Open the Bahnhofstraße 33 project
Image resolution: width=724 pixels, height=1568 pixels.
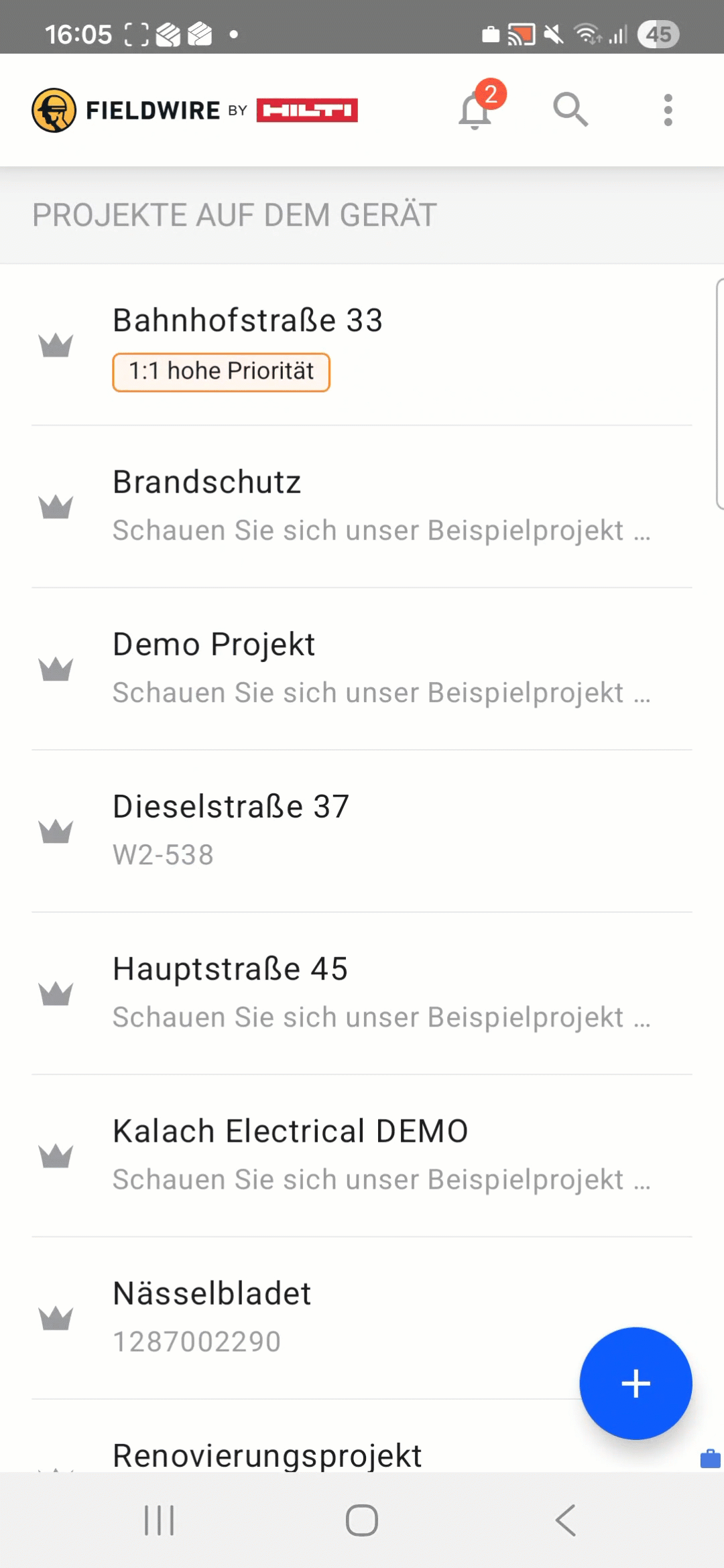362,344
